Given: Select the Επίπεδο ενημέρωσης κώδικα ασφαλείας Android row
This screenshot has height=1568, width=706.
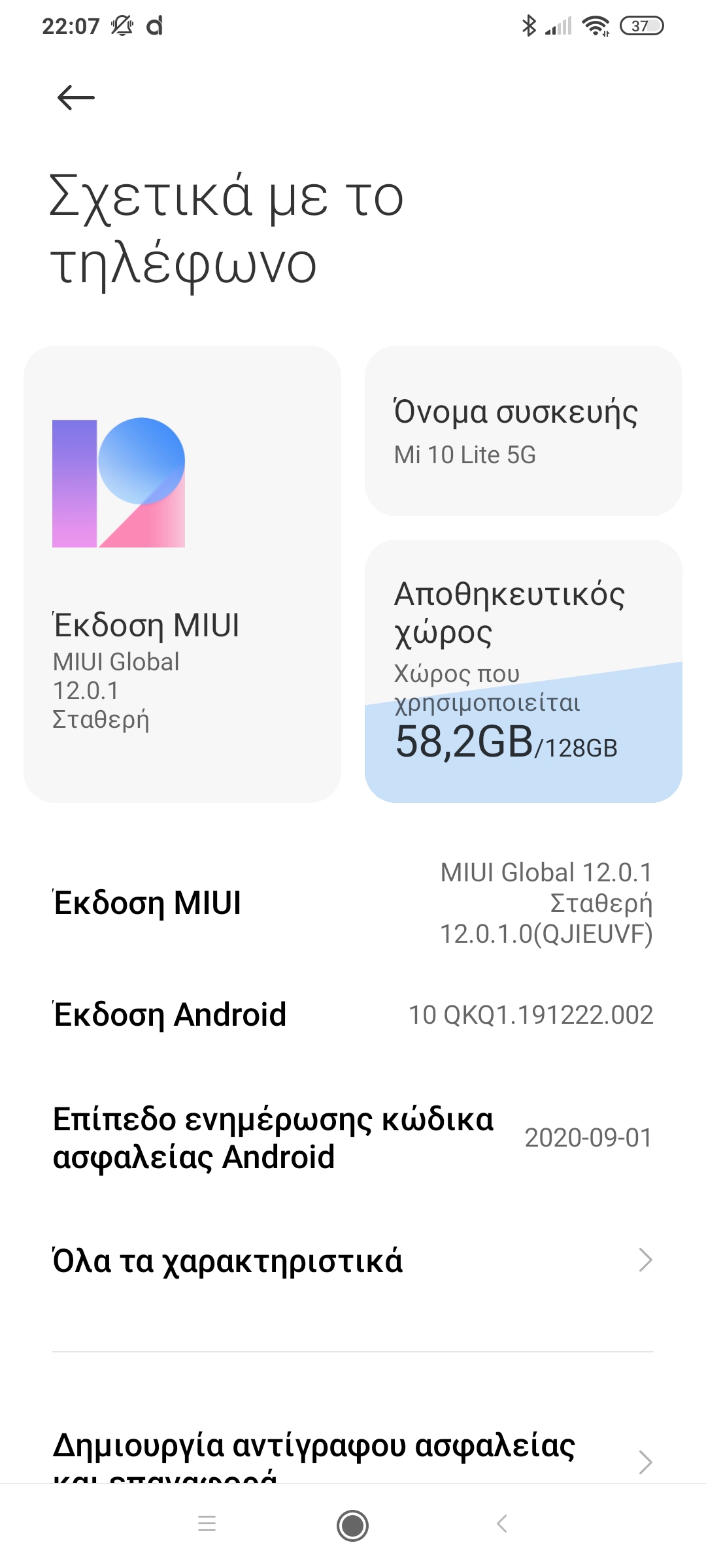Looking at the screenshot, I should [x=353, y=1137].
